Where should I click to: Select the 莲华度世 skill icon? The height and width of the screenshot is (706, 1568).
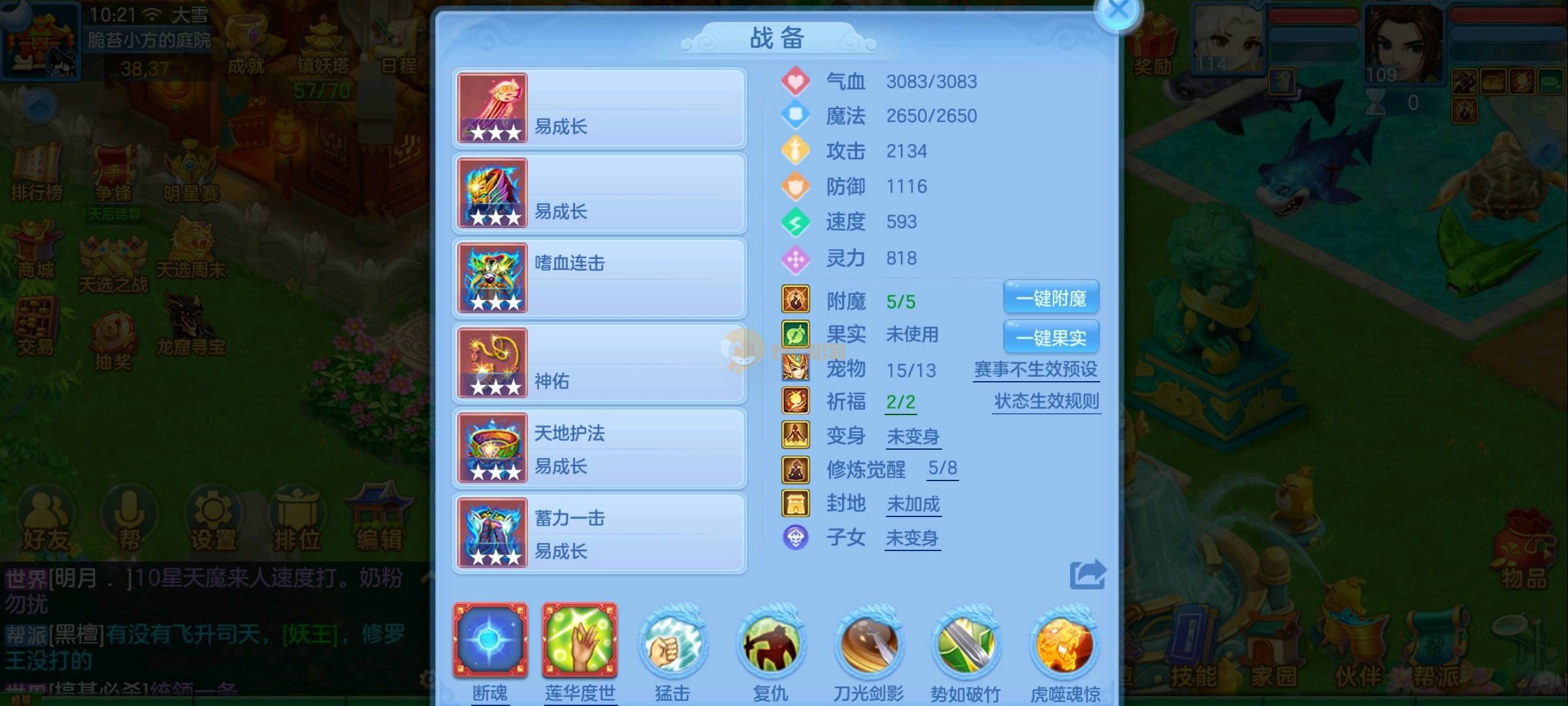tap(580, 641)
